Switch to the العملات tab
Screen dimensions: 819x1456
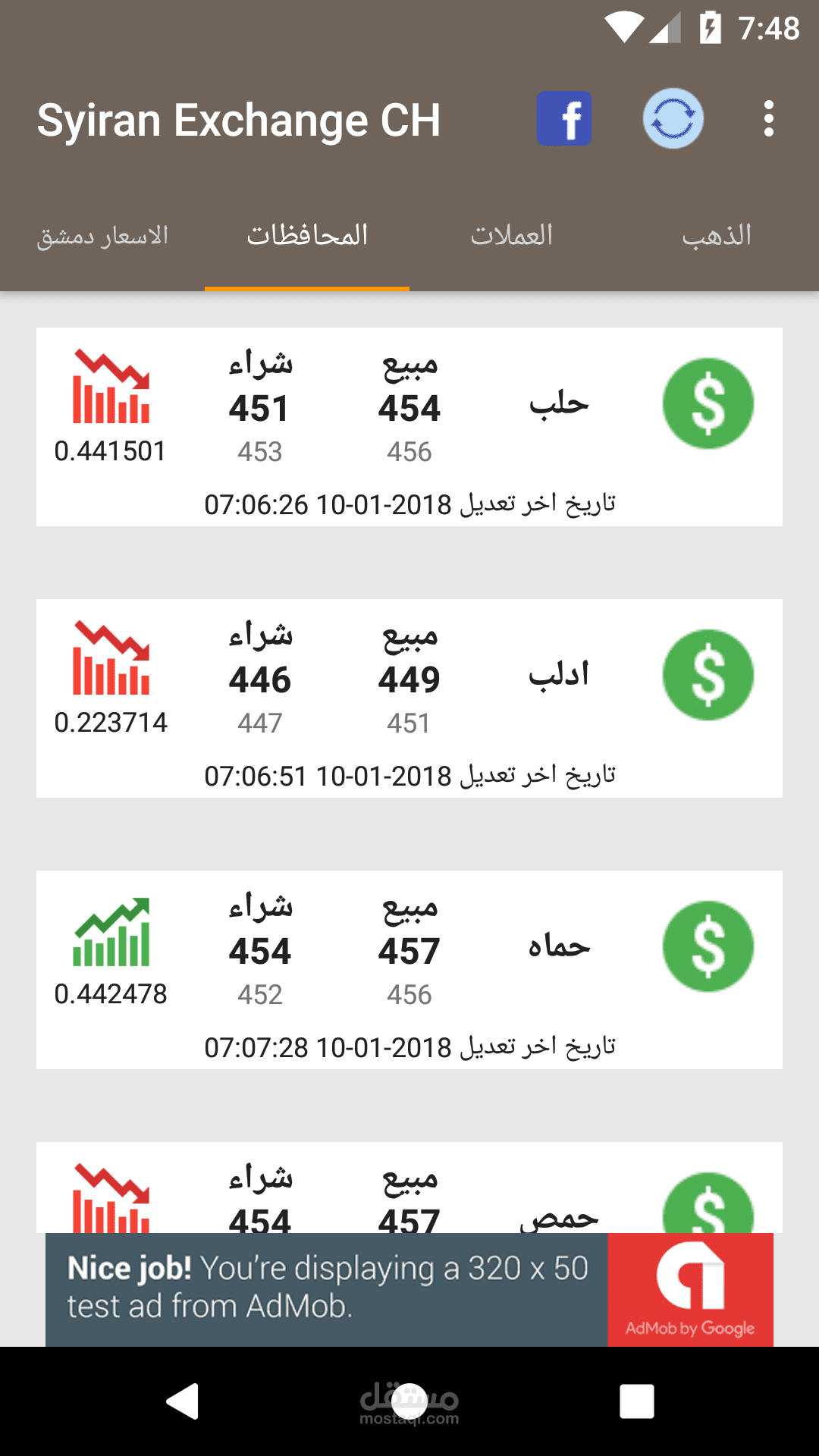(x=512, y=236)
